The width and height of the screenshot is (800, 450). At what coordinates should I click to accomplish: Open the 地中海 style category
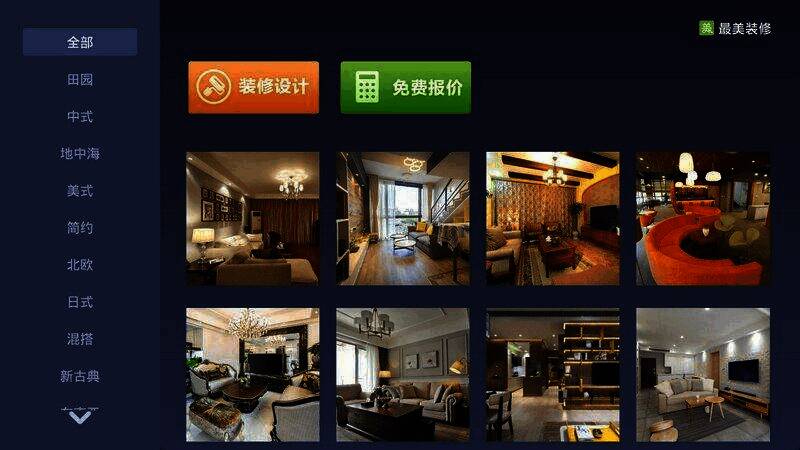point(80,153)
